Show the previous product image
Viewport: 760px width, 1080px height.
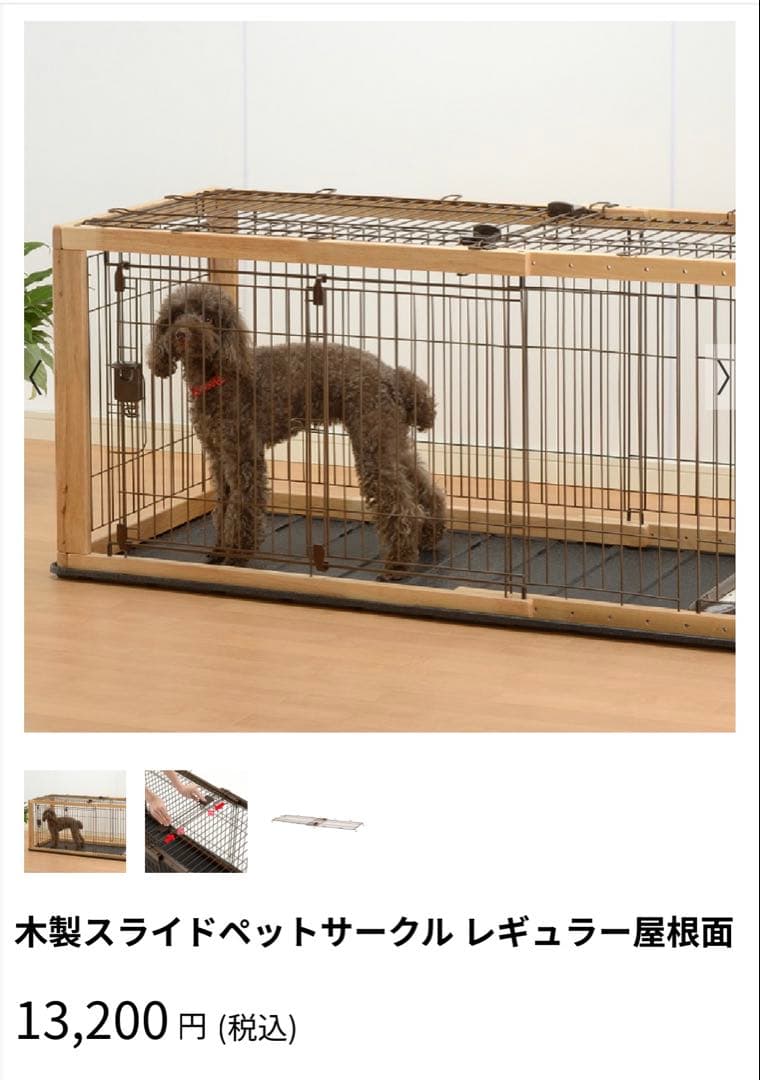pos(37,377)
